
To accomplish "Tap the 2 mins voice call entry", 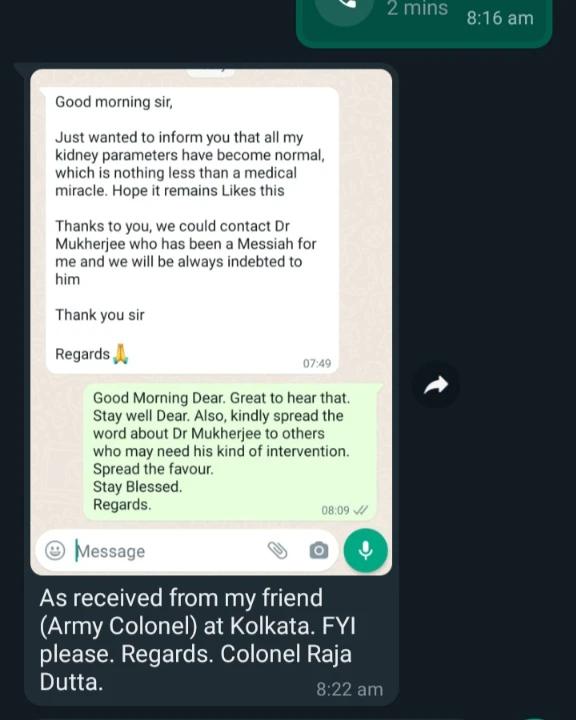I will point(424,18).
